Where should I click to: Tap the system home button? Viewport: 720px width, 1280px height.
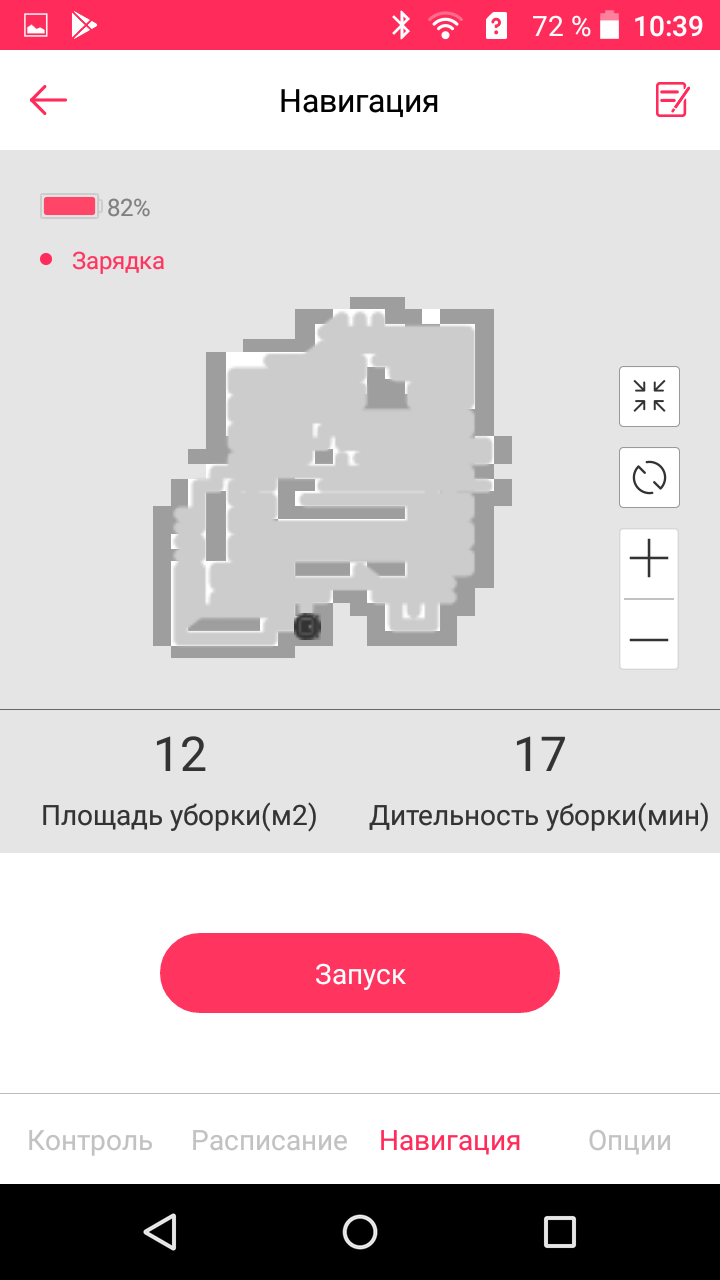tap(360, 1232)
